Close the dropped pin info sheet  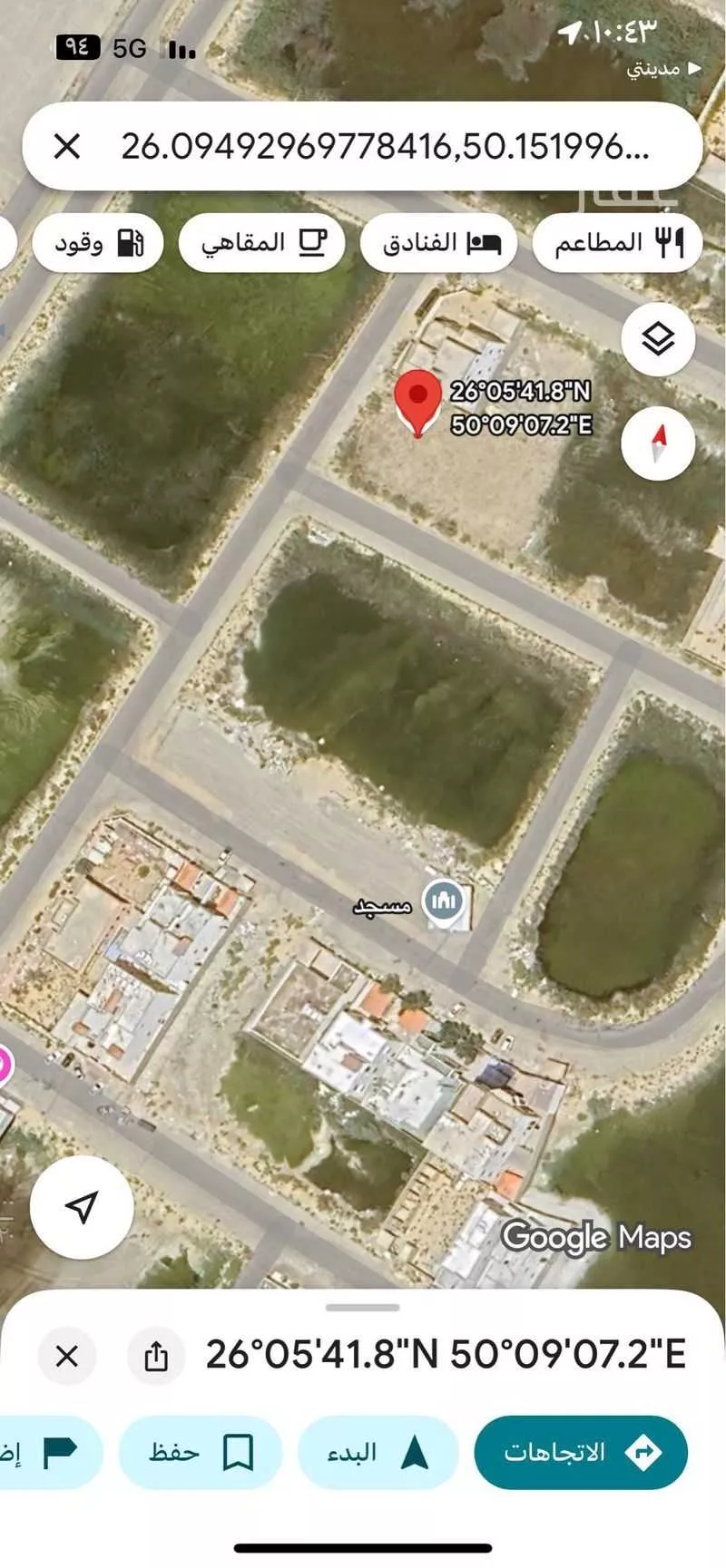coord(67,1356)
